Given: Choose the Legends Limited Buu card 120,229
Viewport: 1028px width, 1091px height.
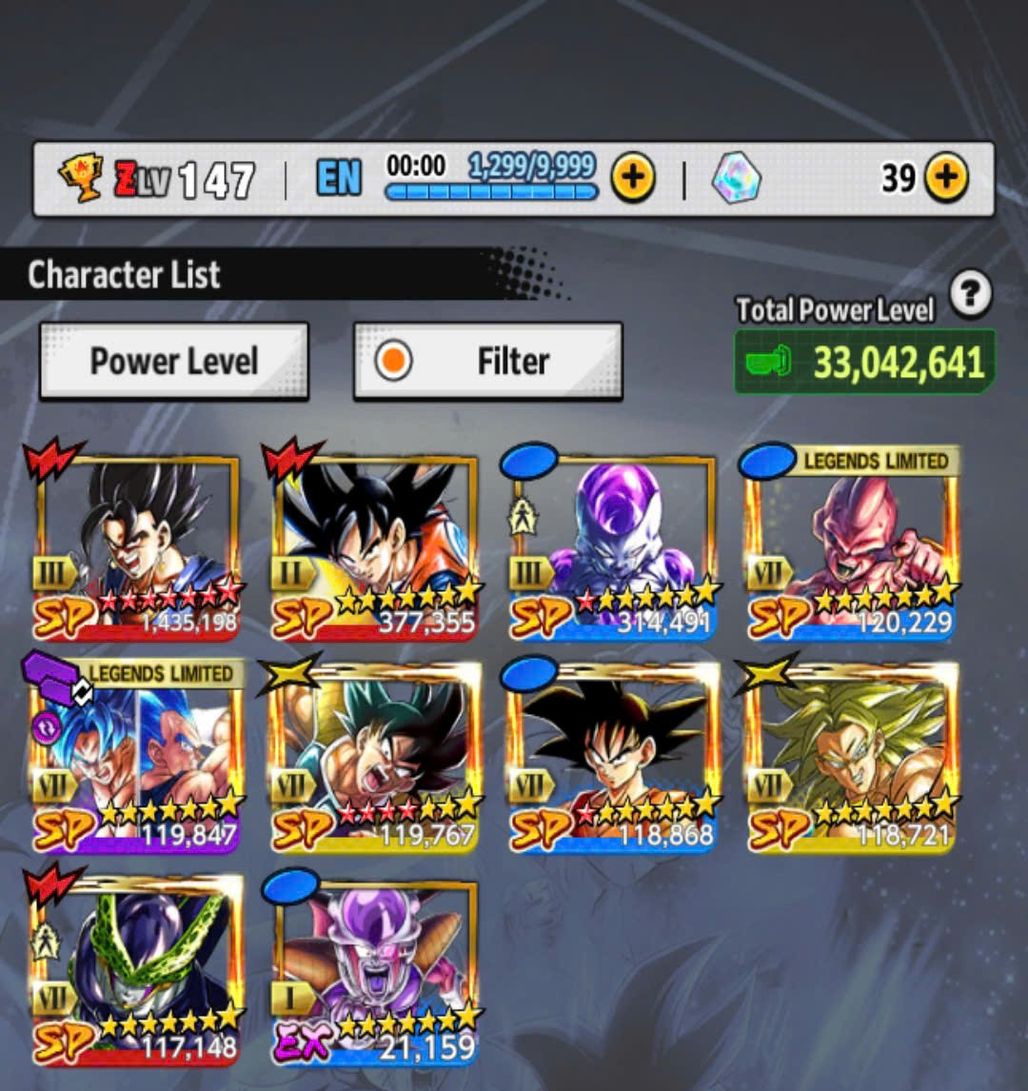Looking at the screenshot, I should [x=851, y=546].
